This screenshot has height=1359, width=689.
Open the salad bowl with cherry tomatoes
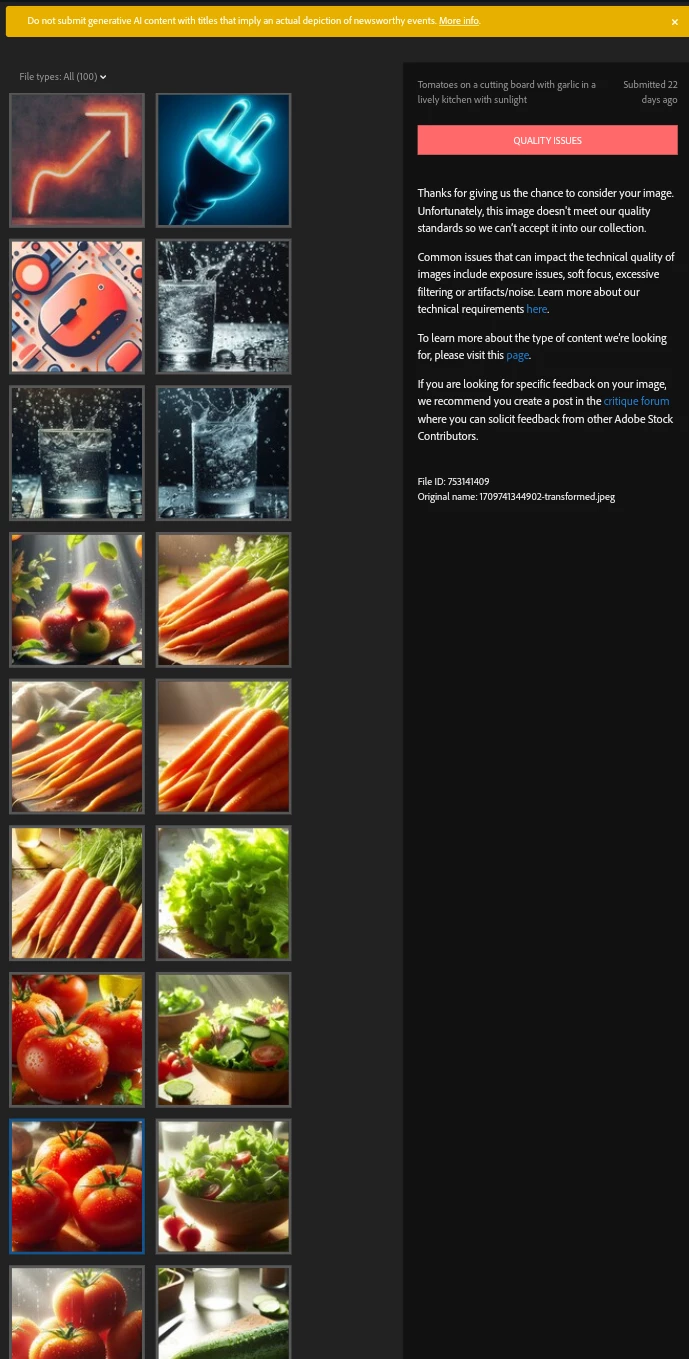223,1186
